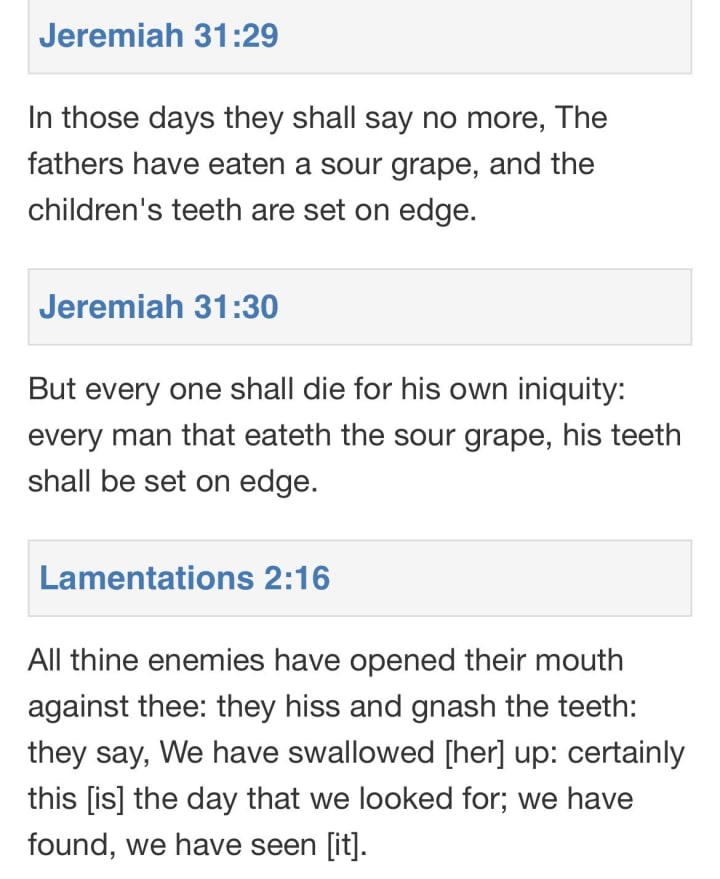Go to the Jeremiah 31:30 reference
The image size is (720, 879).
point(158,306)
